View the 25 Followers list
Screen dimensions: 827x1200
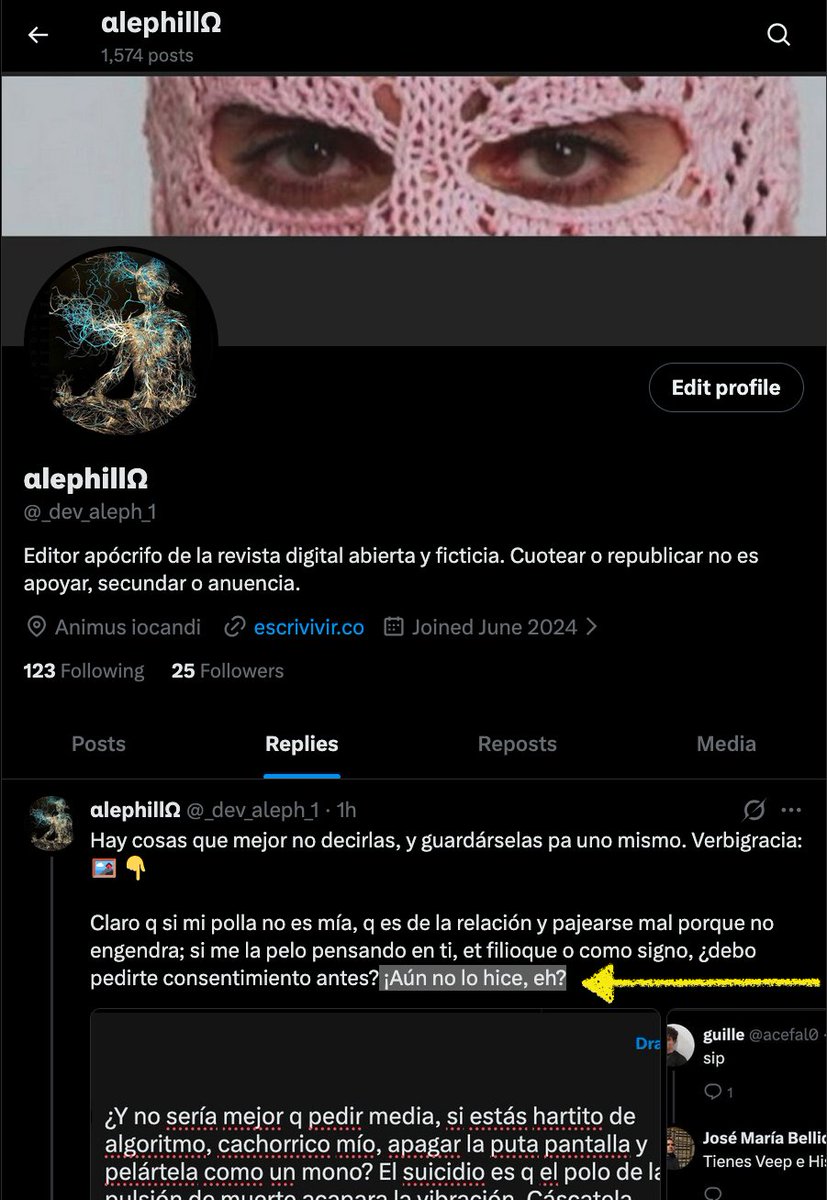pyautogui.click(x=228, y=671)
